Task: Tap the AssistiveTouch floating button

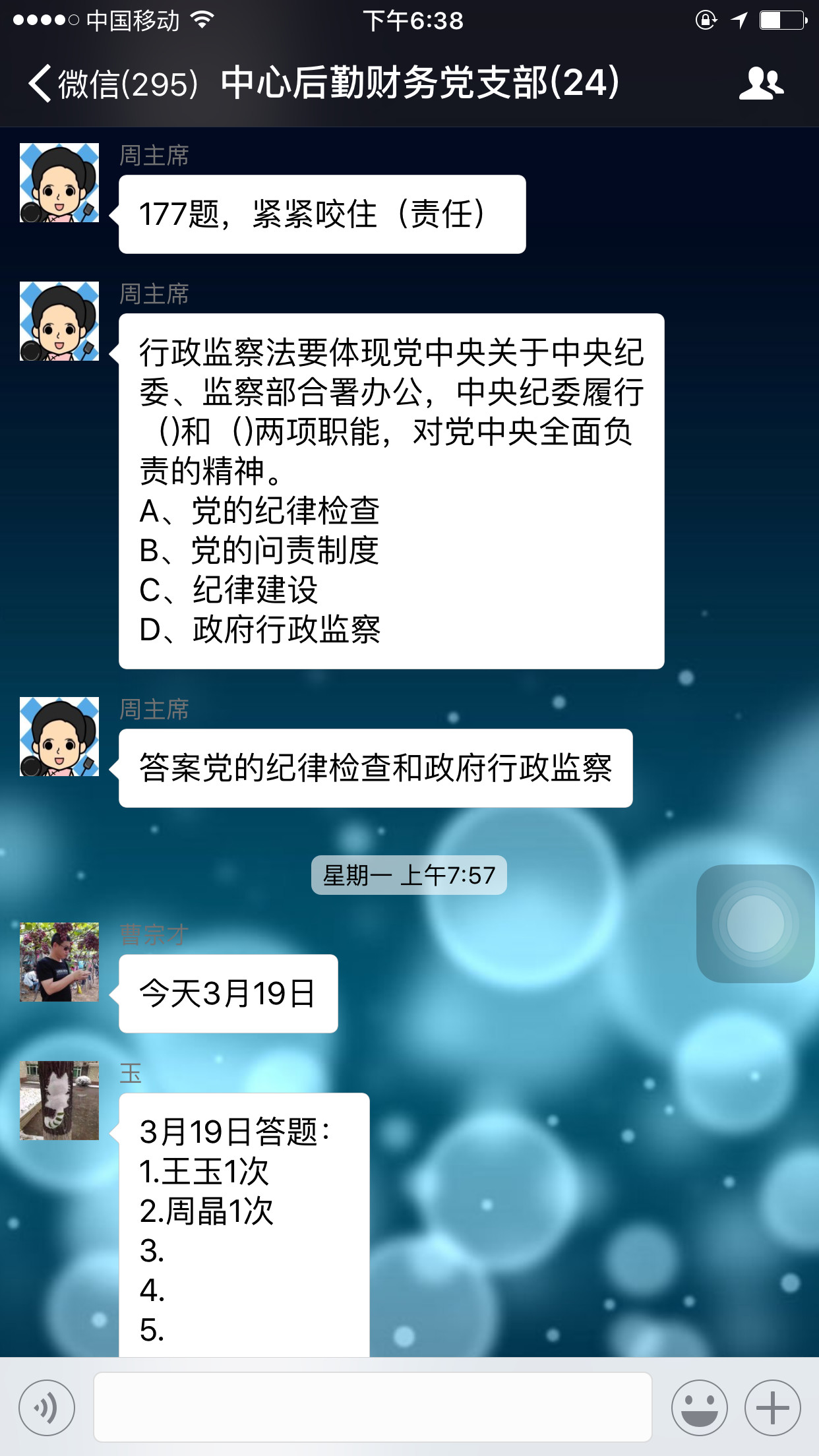Action: click(x=755, y=923)
